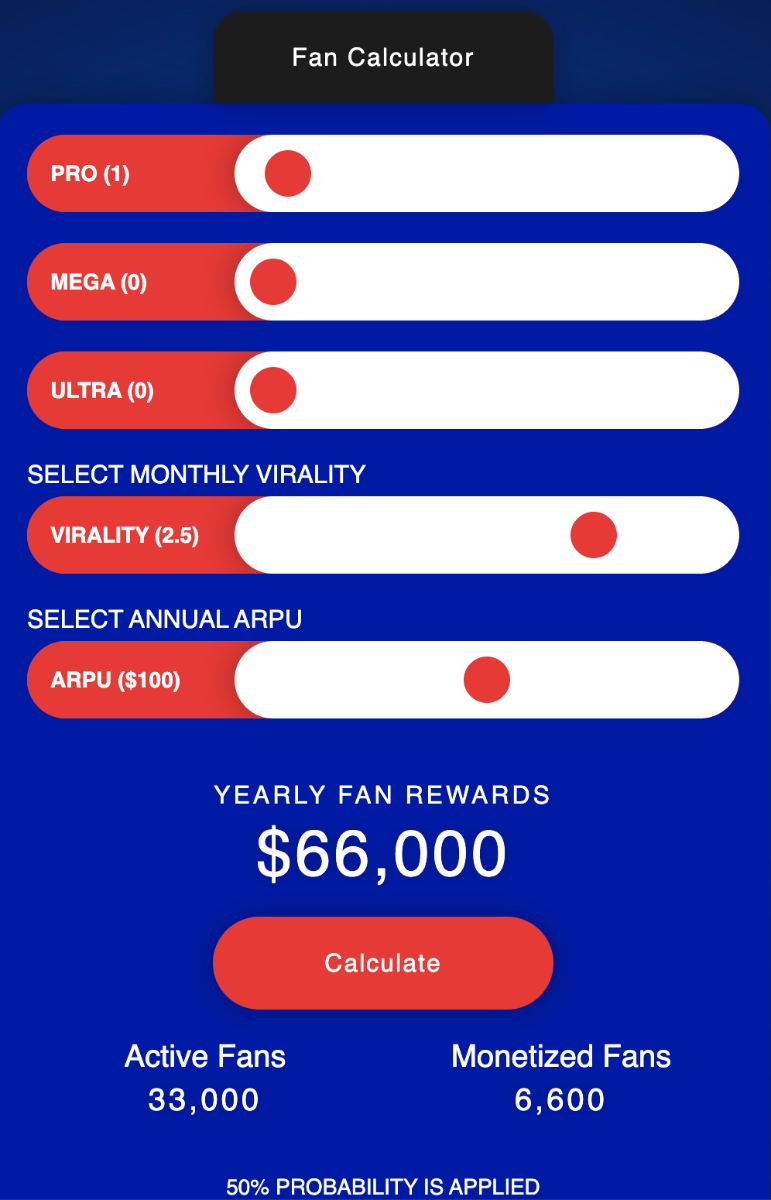Image resolution: width=771 pixels, height=1200 pixels.
Task: Click the Active Fans 33,000 value
Action: [x=205, y=1099]
